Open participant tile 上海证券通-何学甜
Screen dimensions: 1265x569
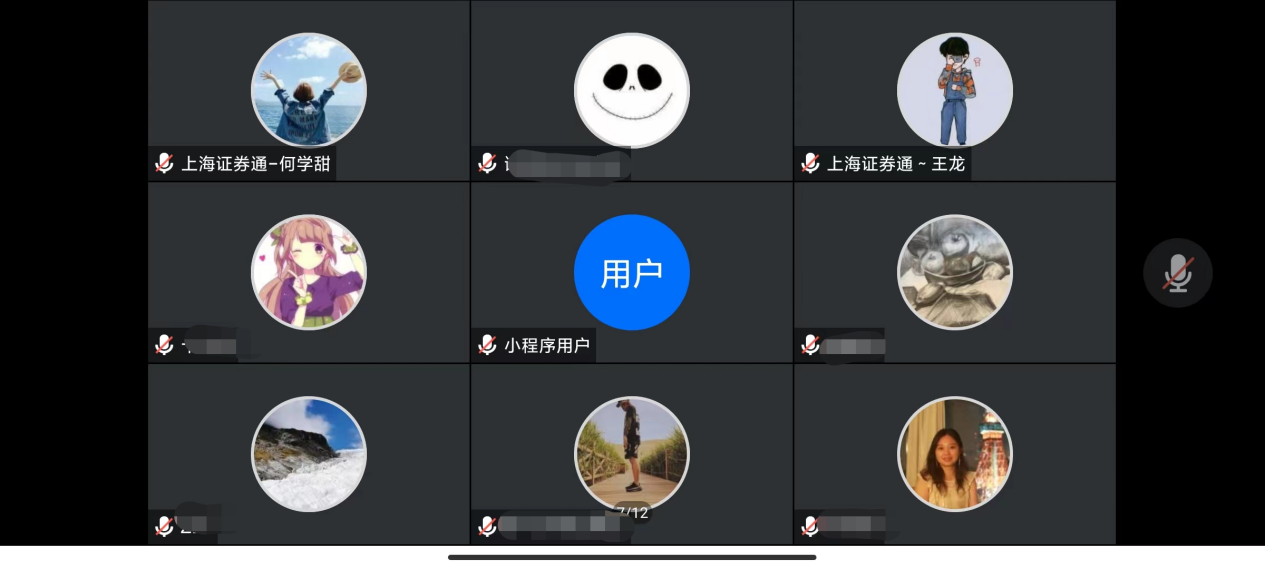[x=308, y=91]
